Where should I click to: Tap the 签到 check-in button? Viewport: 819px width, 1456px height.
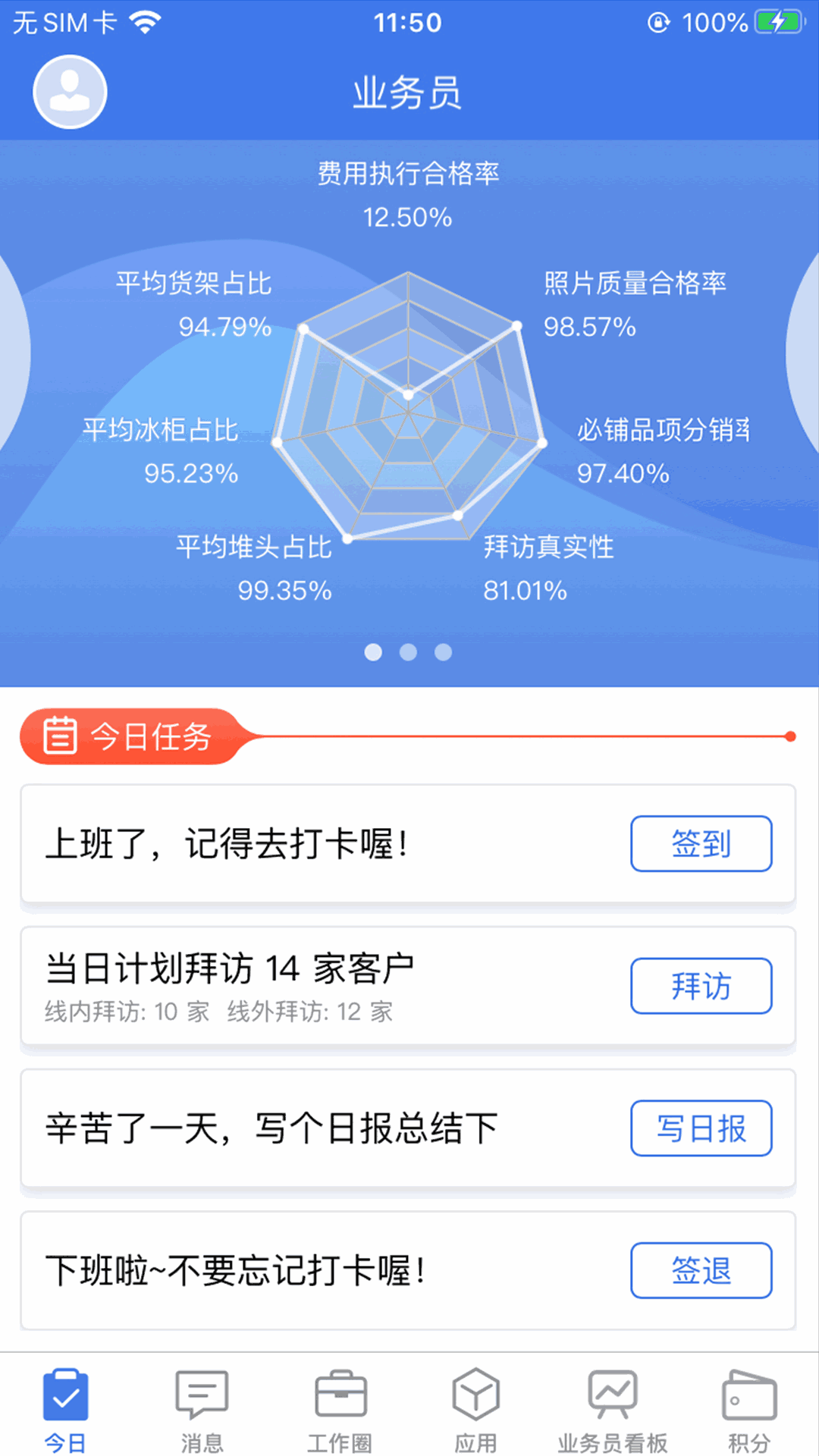pos(701,843)
